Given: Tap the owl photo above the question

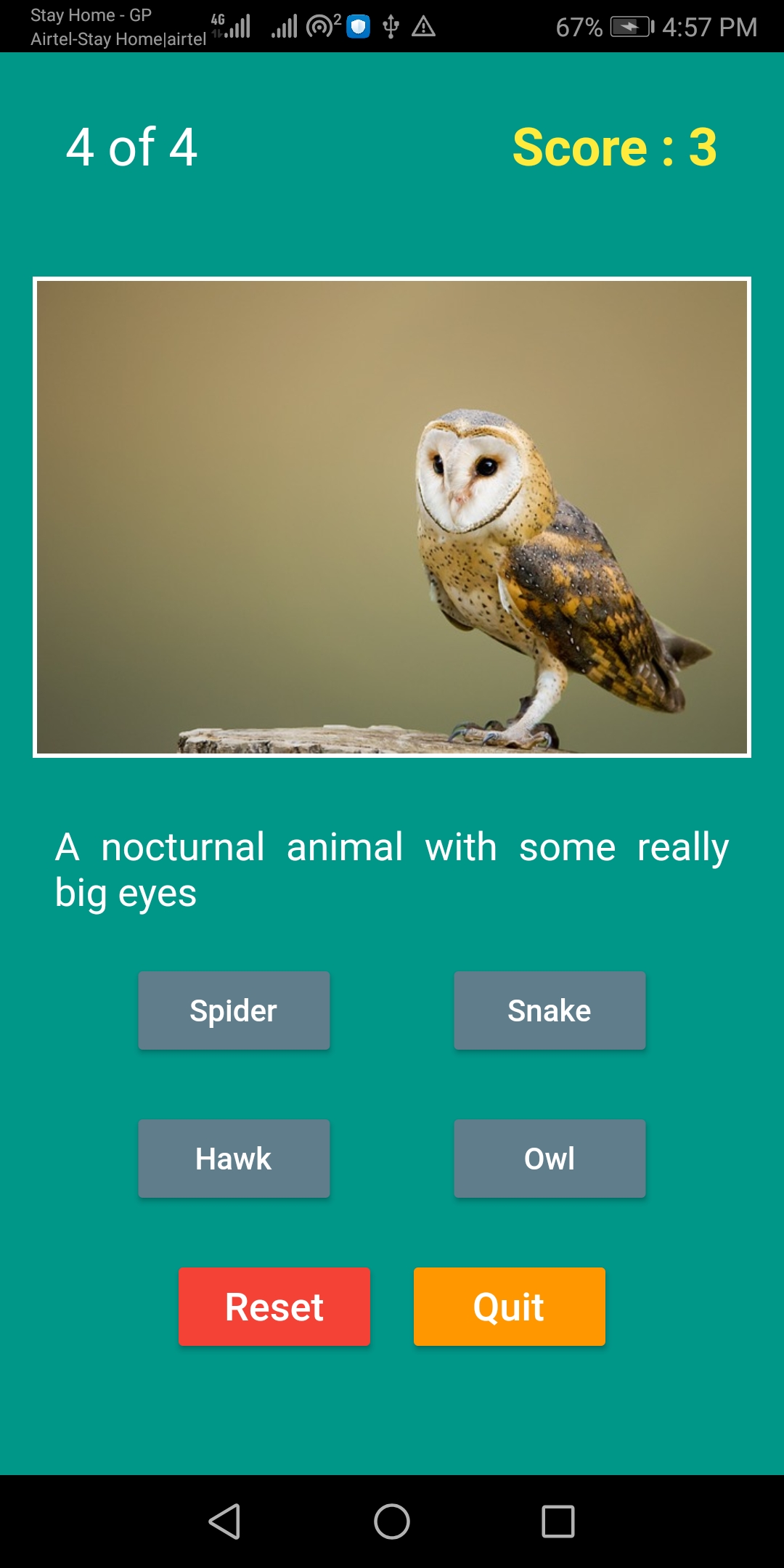Looking at the screenshot, I should [391, 515].
